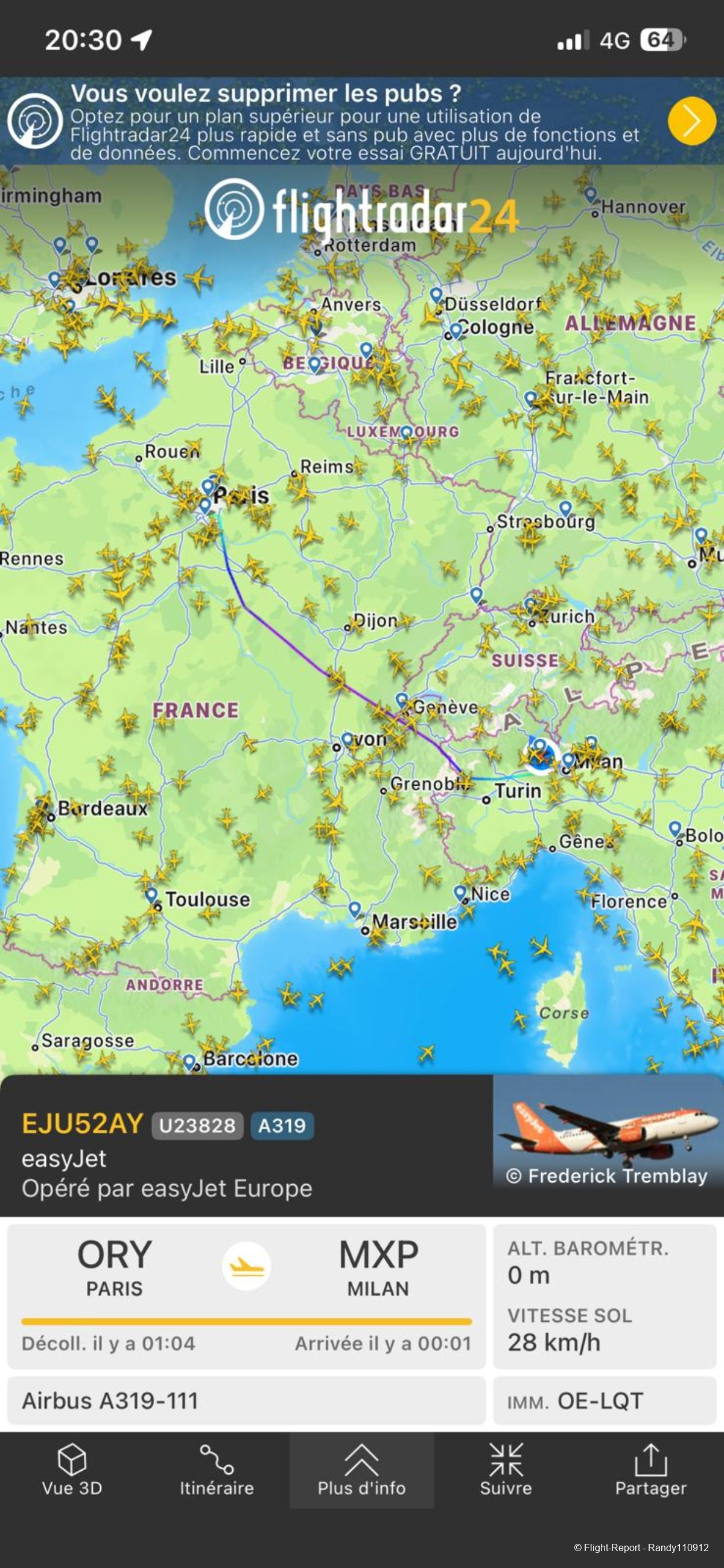Select the airport pin at Nice
Viewport: 724px width, 1568px height.
pyautogui.click(x=460, y=893)
